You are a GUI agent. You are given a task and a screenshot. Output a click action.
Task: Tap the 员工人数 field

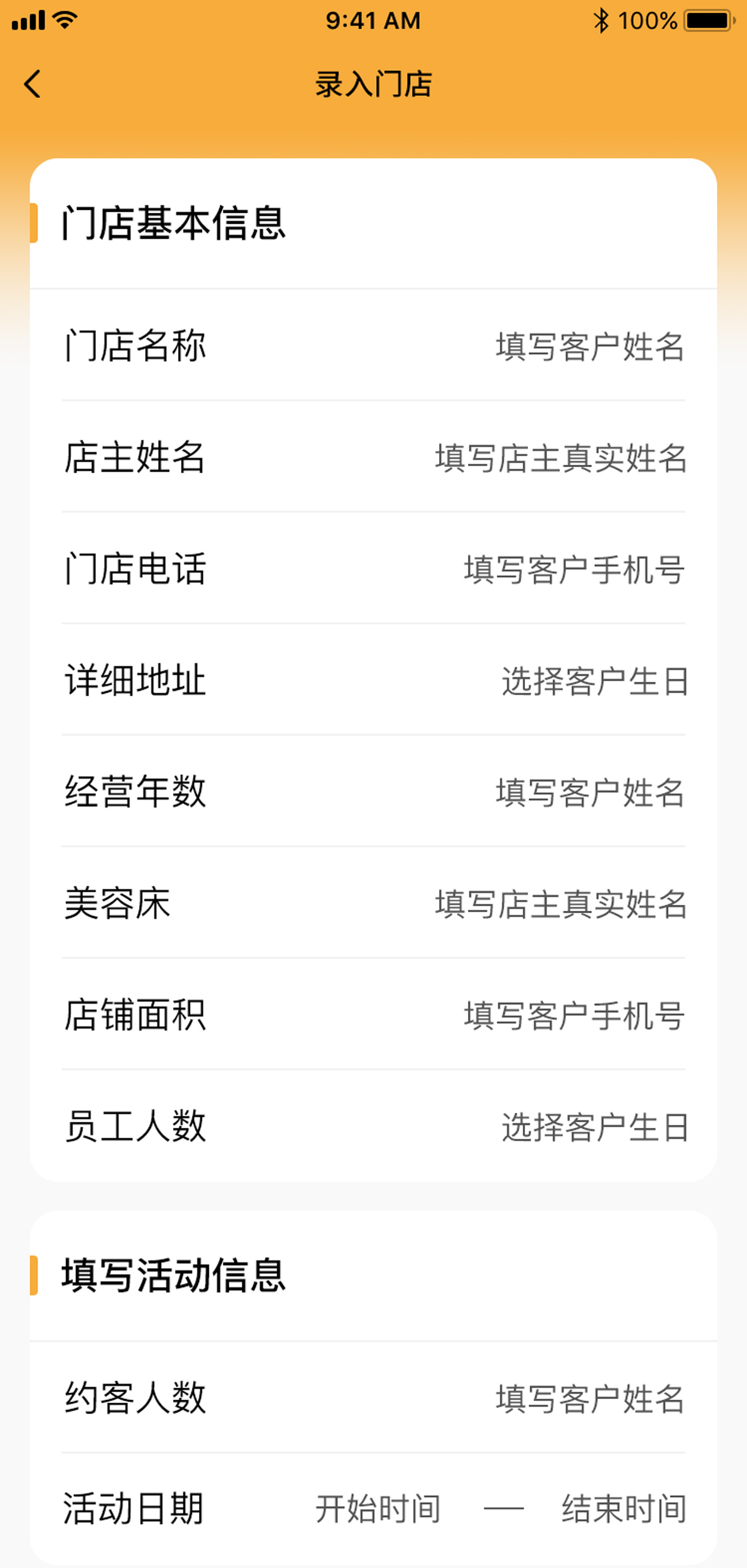(x=594, y=1126)
